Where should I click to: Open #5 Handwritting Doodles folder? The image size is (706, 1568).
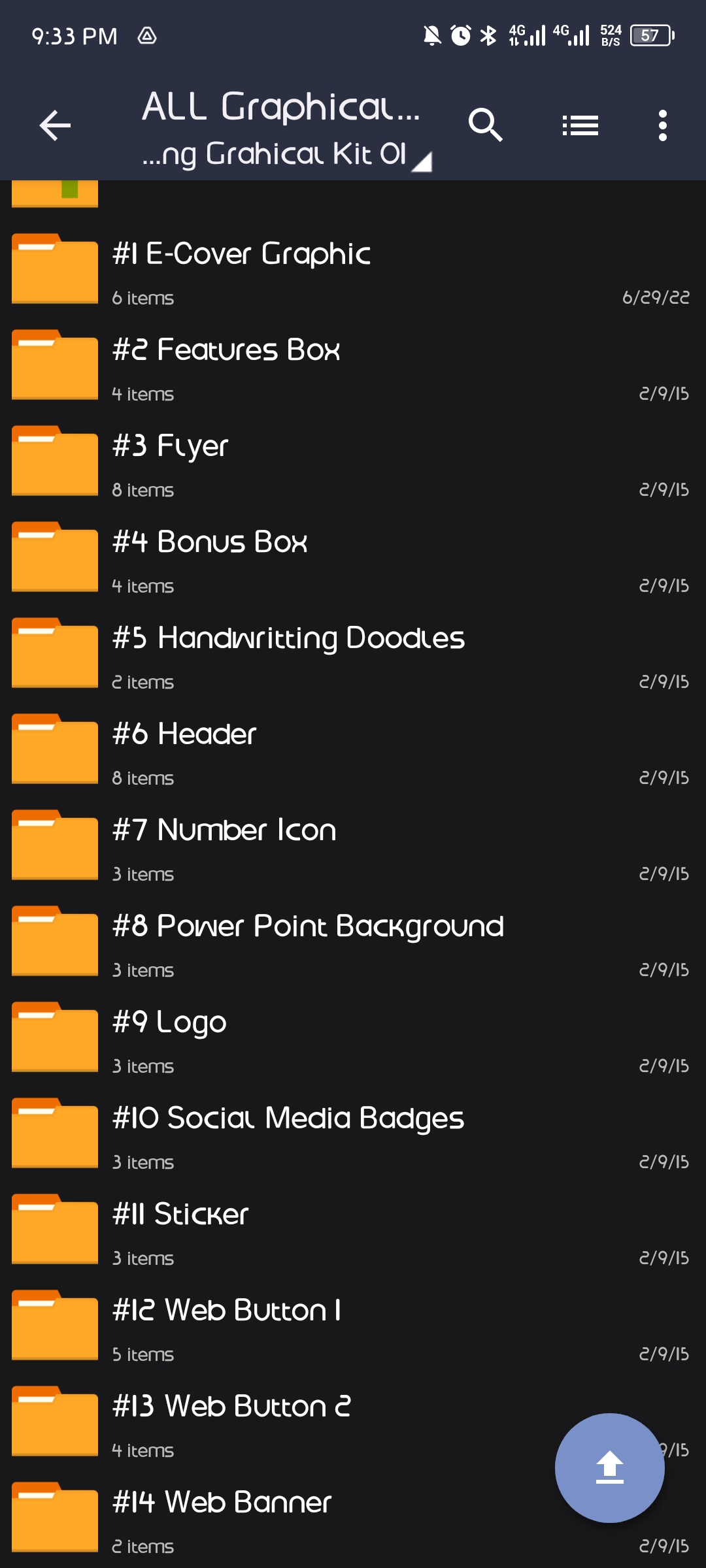[x=288, y=639]
